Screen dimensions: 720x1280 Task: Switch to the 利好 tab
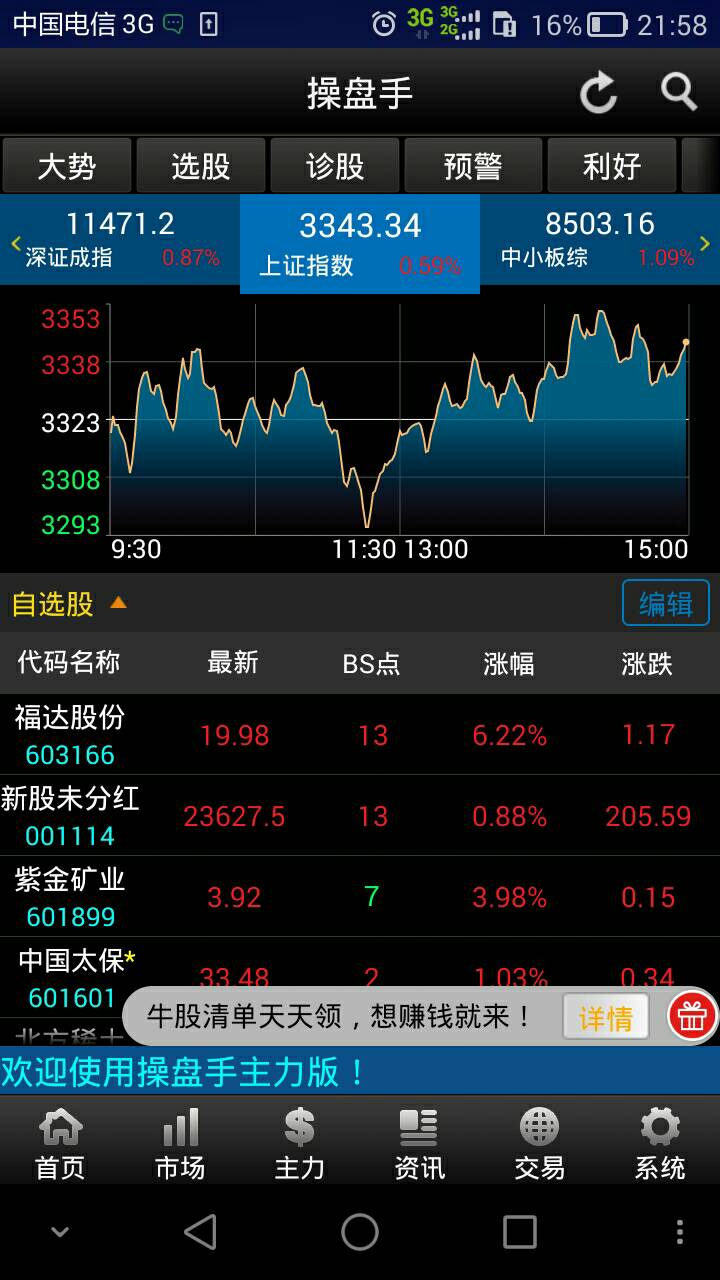pyautogui.click(x=612, y=165)
